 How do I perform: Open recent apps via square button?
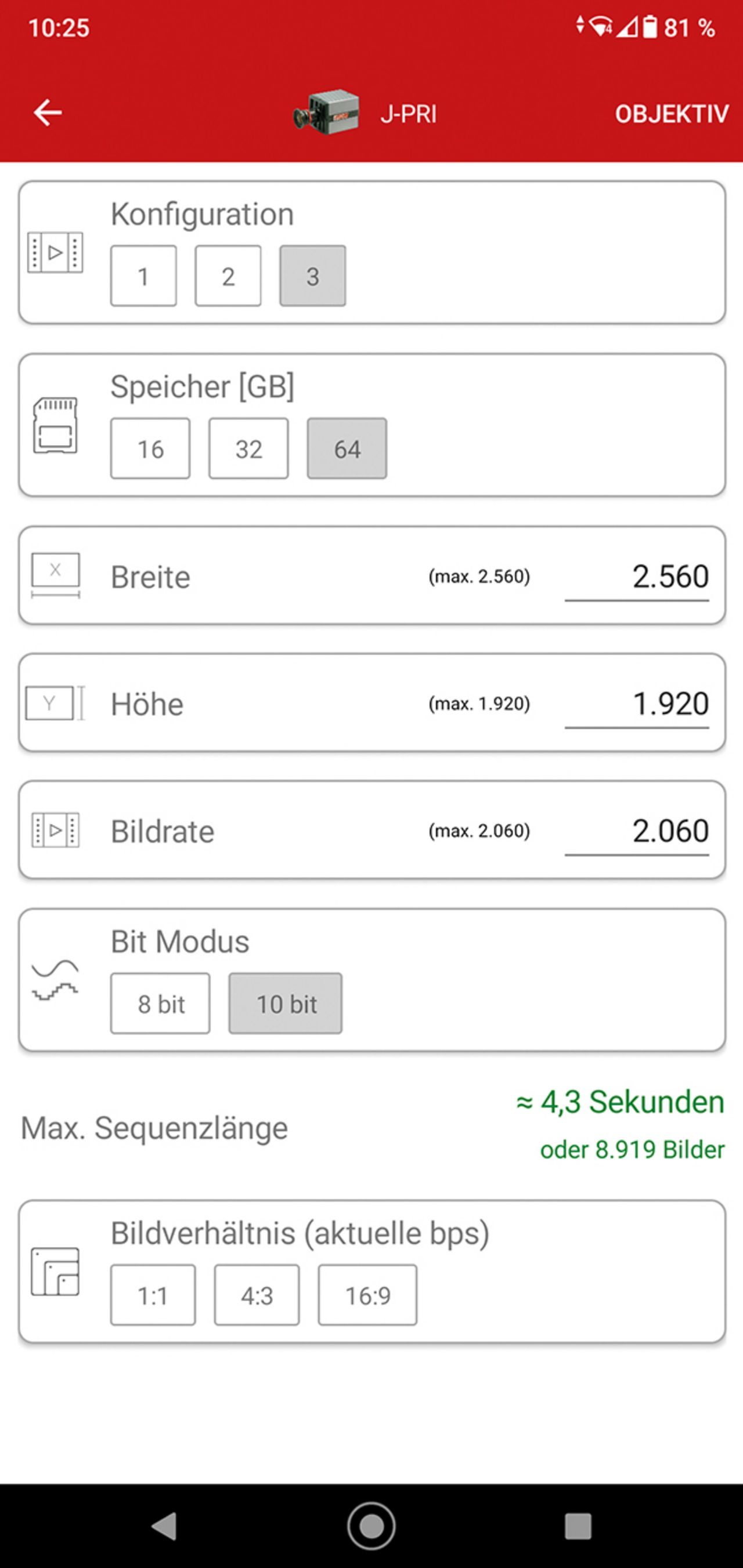point(578,1526)
